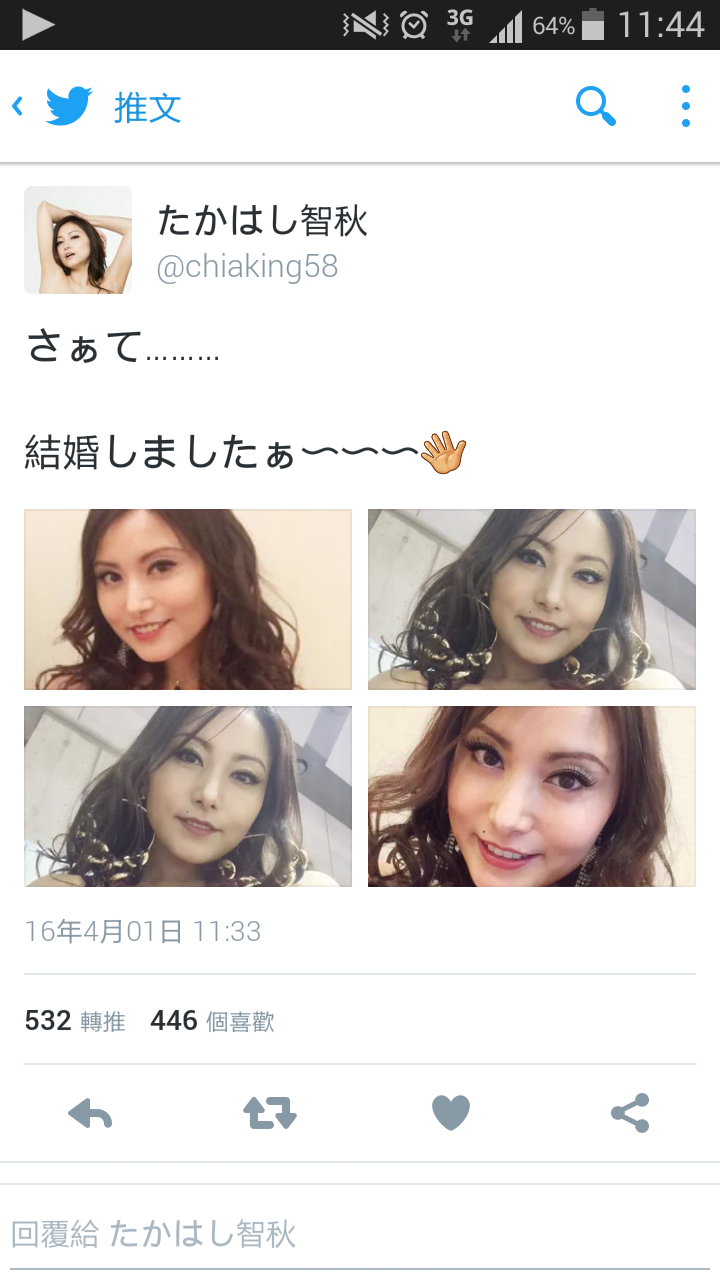This screenshot has height=1280, width=720.
Task: View the bottom-right tweet photo
Action: point(531,796)
